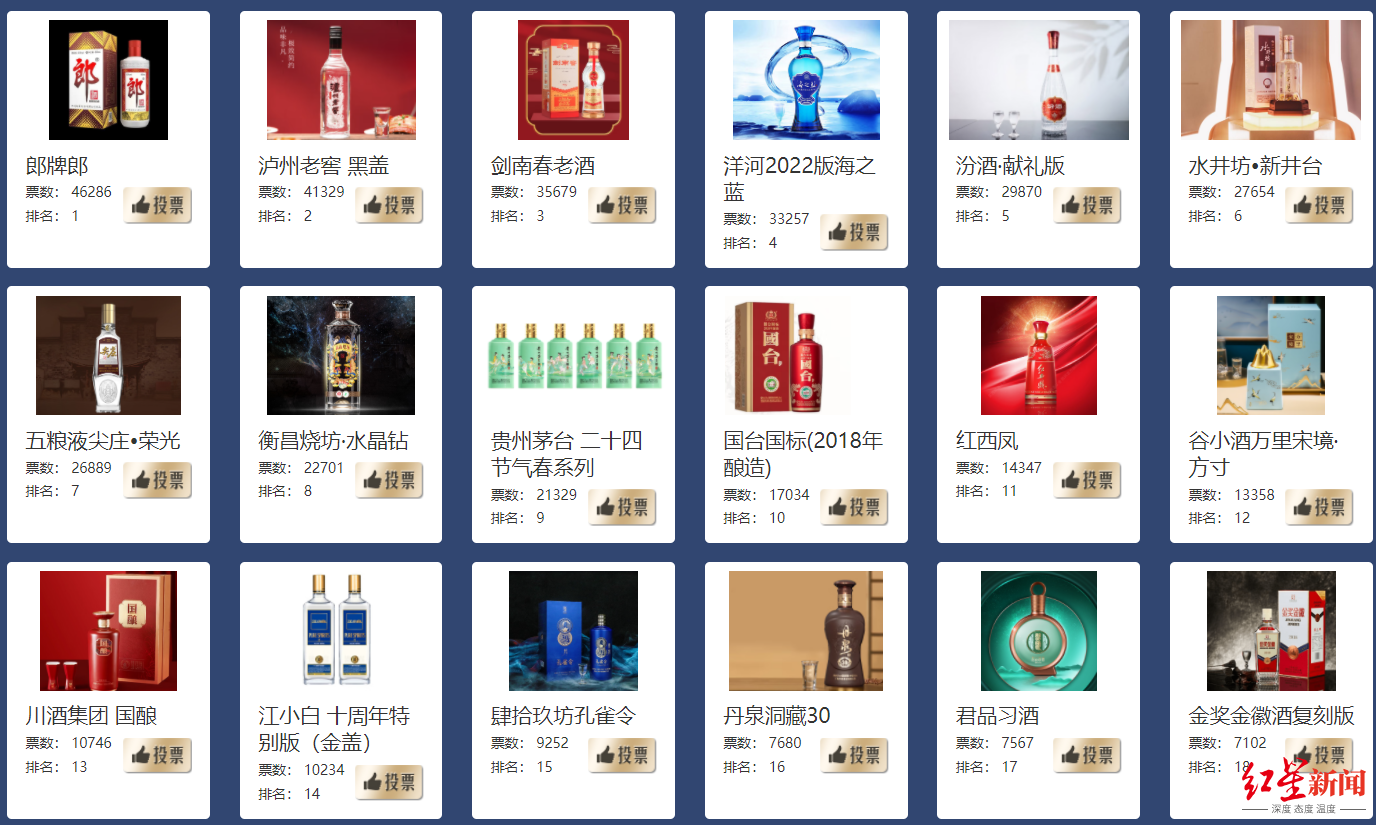Image resolution: width=1376 pixels, height=825 pixels.
Task: Vote for 五粮液尖庄•荣光
Action: pyautogui.click(x=157, y=480)
